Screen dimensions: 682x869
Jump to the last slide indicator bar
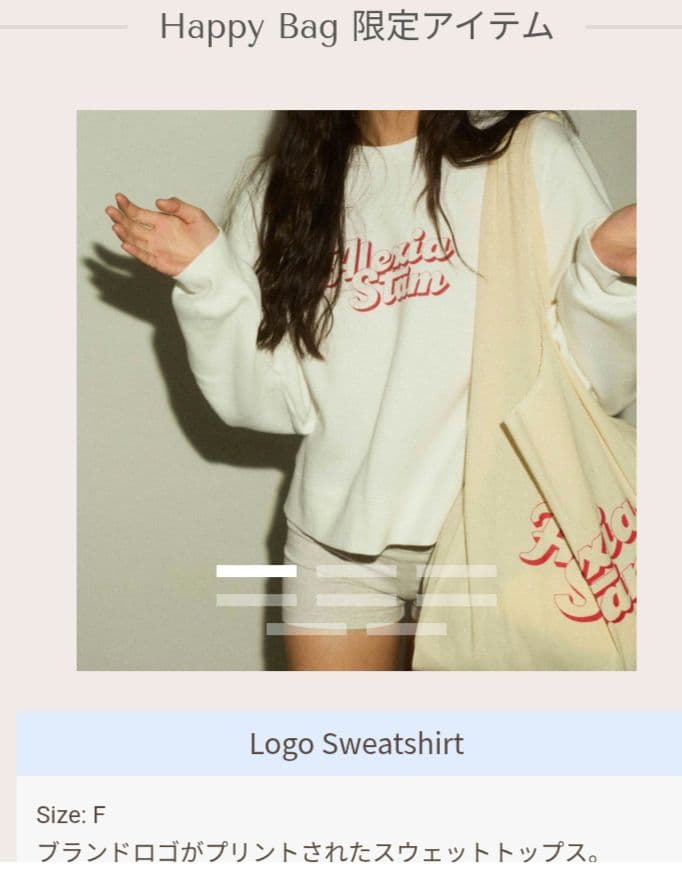[406, 629]
